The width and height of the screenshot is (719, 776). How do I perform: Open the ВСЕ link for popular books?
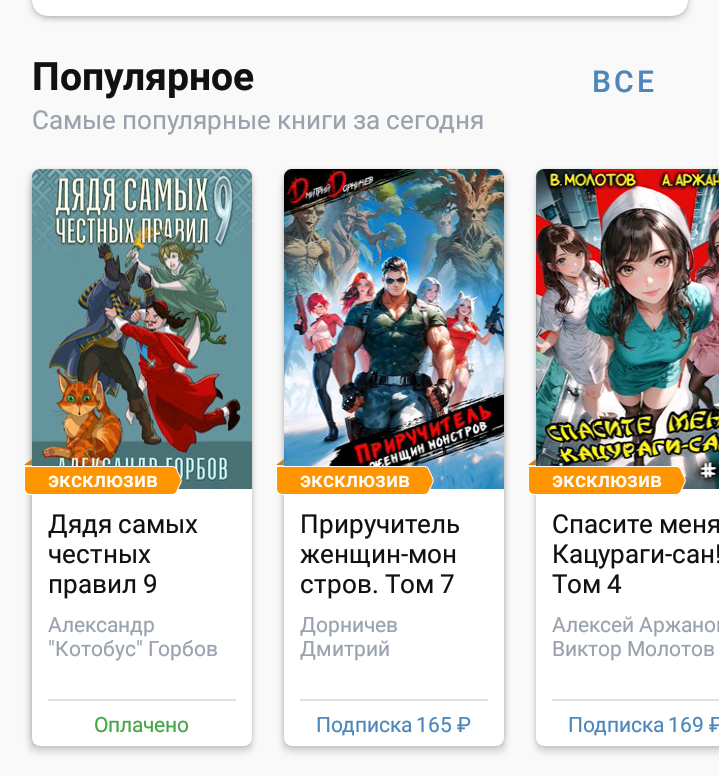click(x=623, y=82)
